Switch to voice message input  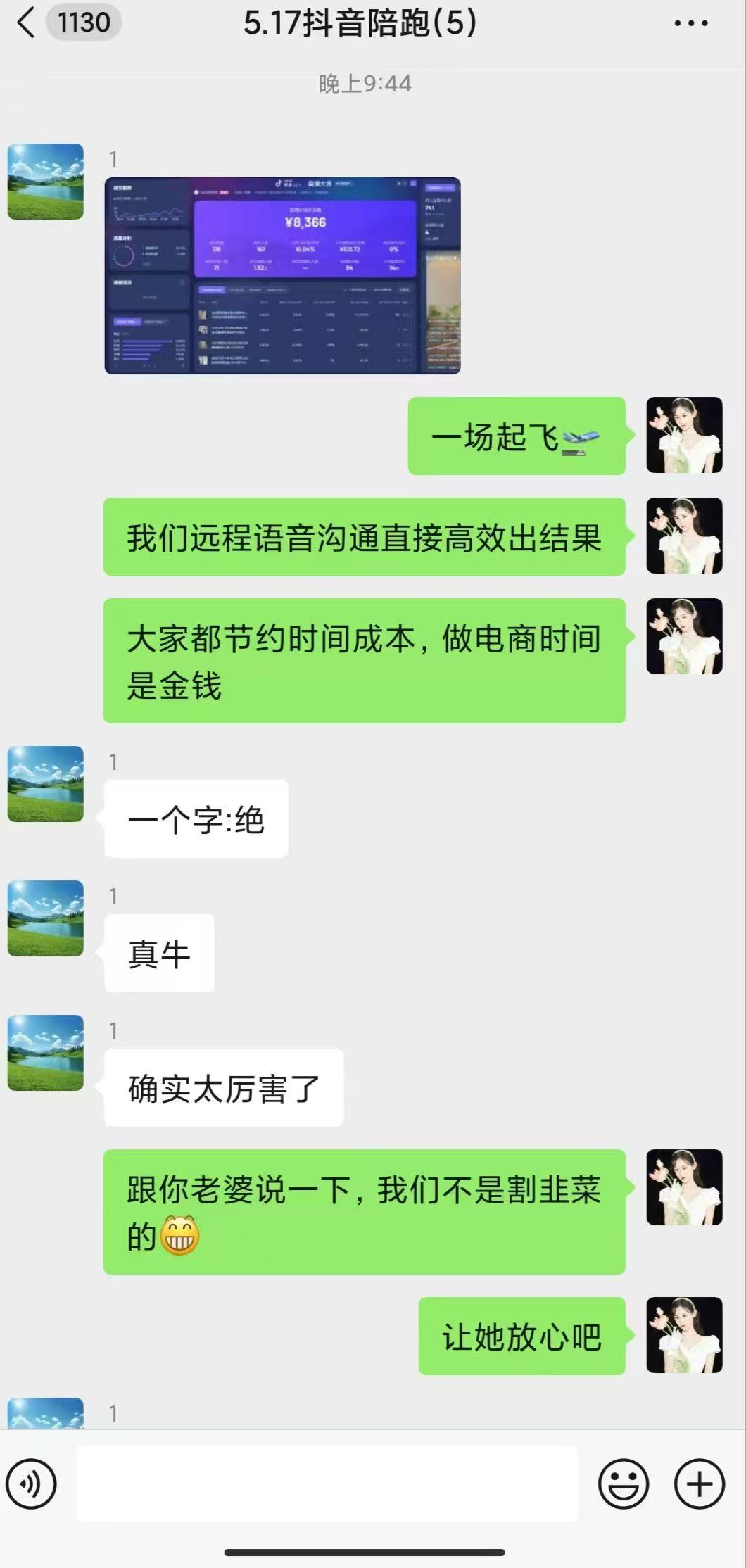click(x=31, y=1484)
